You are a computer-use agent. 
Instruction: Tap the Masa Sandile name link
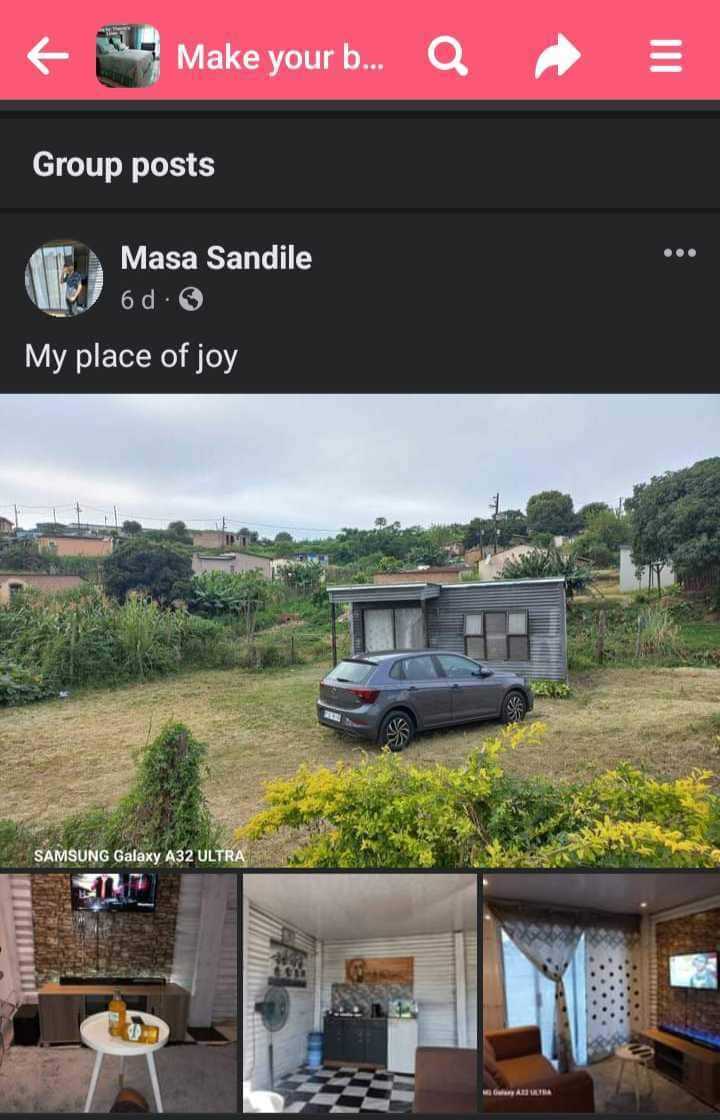tap(216, 257)
